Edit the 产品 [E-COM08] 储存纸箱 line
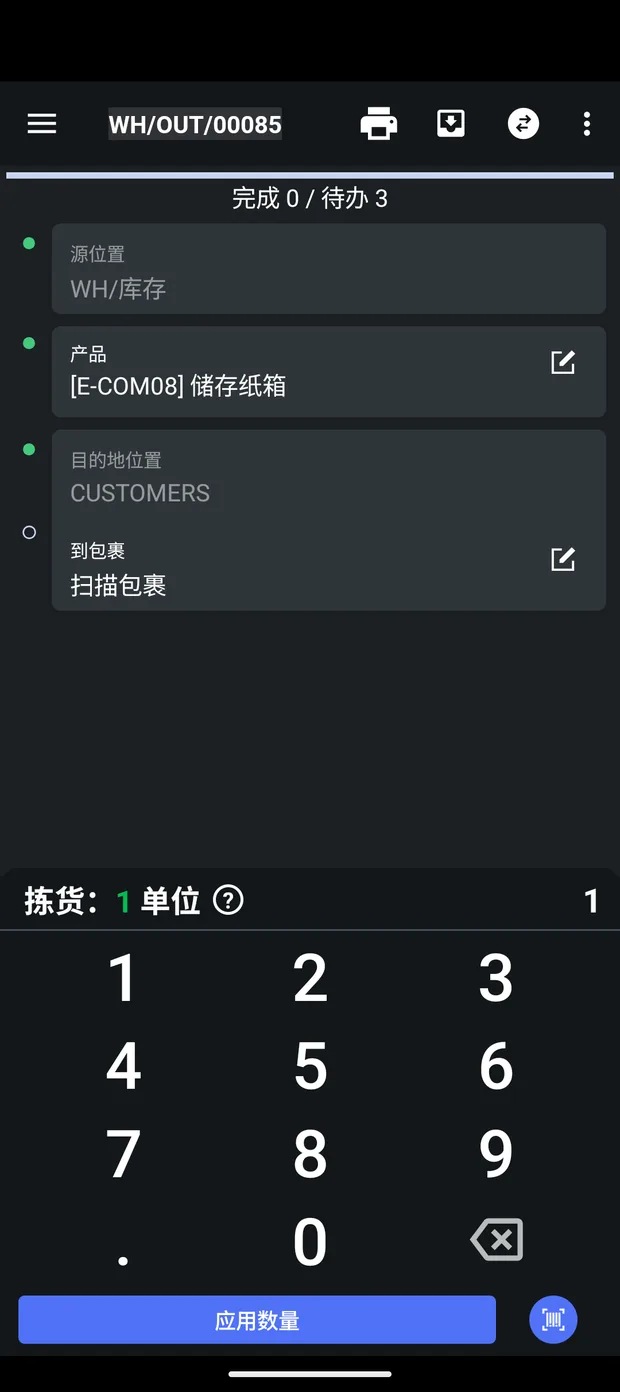 [563, 362]
